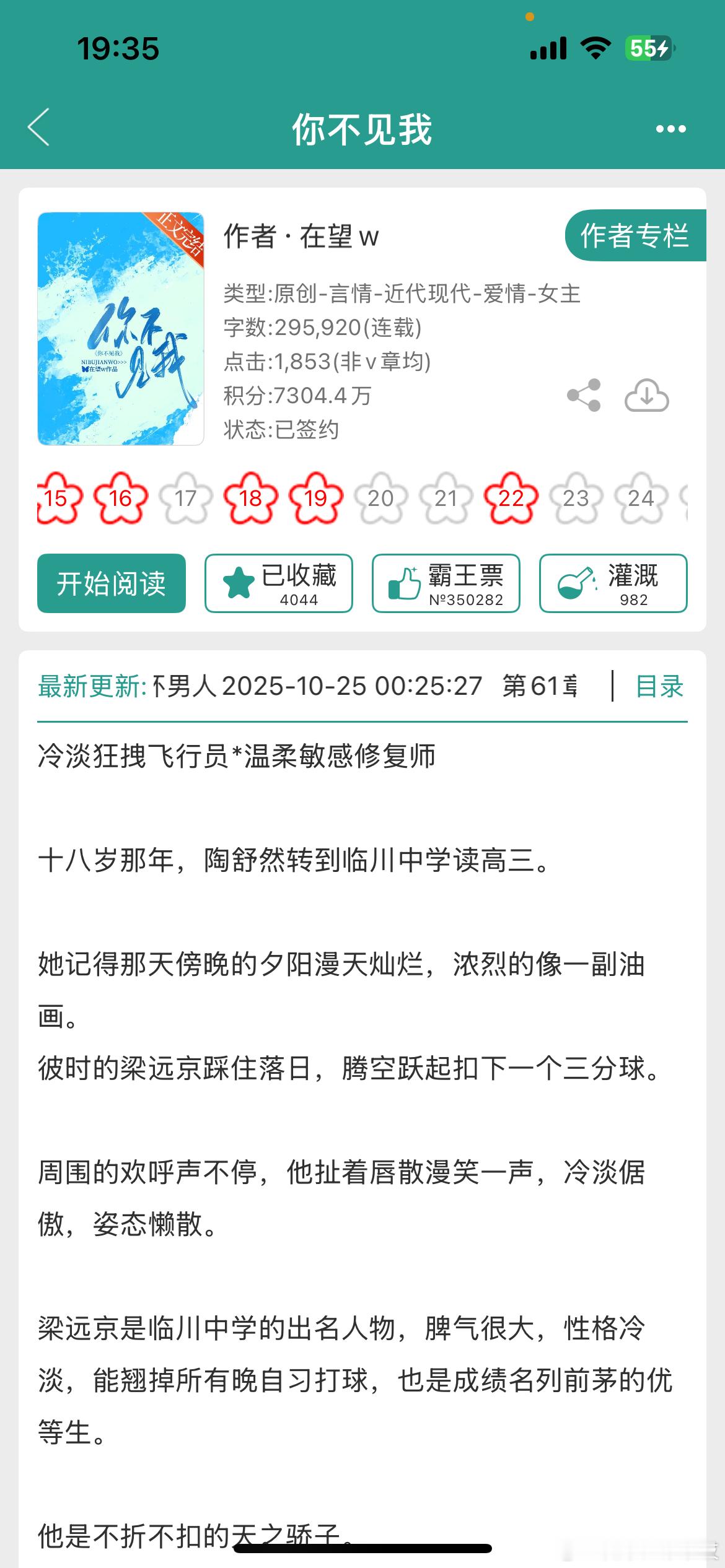The height and width of the screenshot is (1568, 725).
Task: Select flower badge number 18
Action: pos(250,498)
